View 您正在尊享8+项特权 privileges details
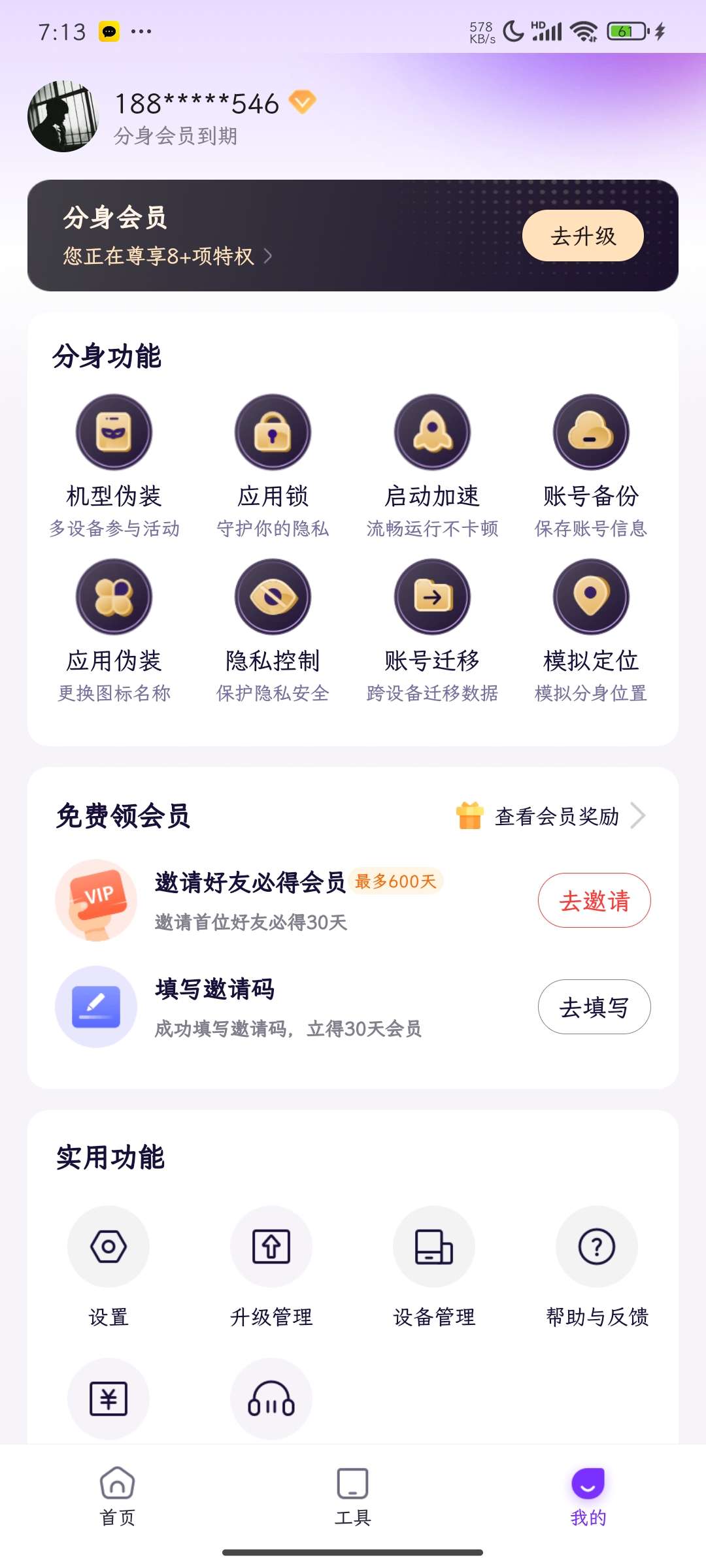 167,256
